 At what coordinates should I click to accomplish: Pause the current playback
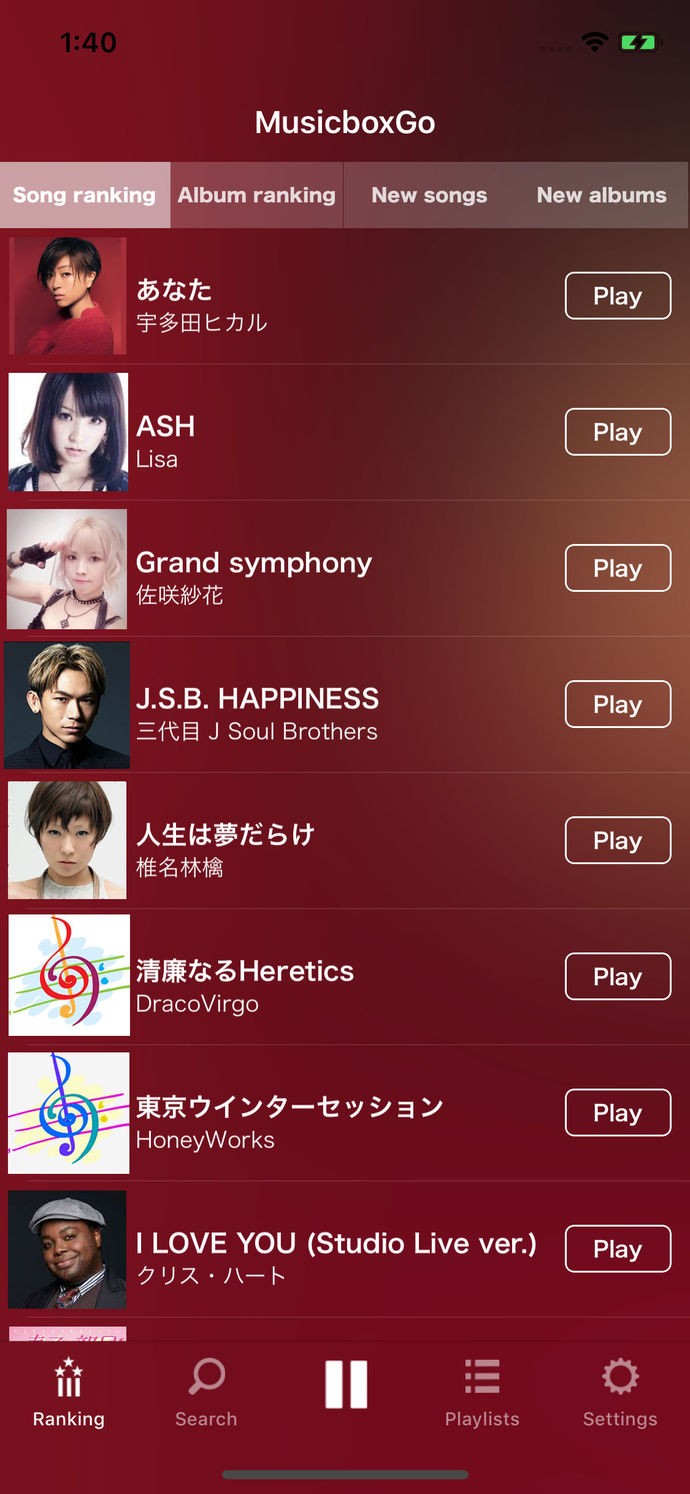(x=346, y=1385)
